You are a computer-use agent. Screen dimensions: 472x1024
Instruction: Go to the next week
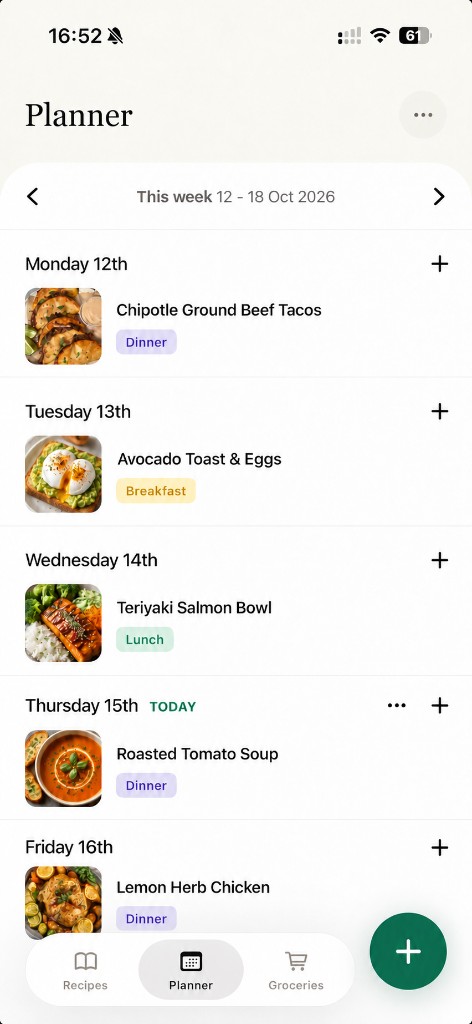click(439, 197)
